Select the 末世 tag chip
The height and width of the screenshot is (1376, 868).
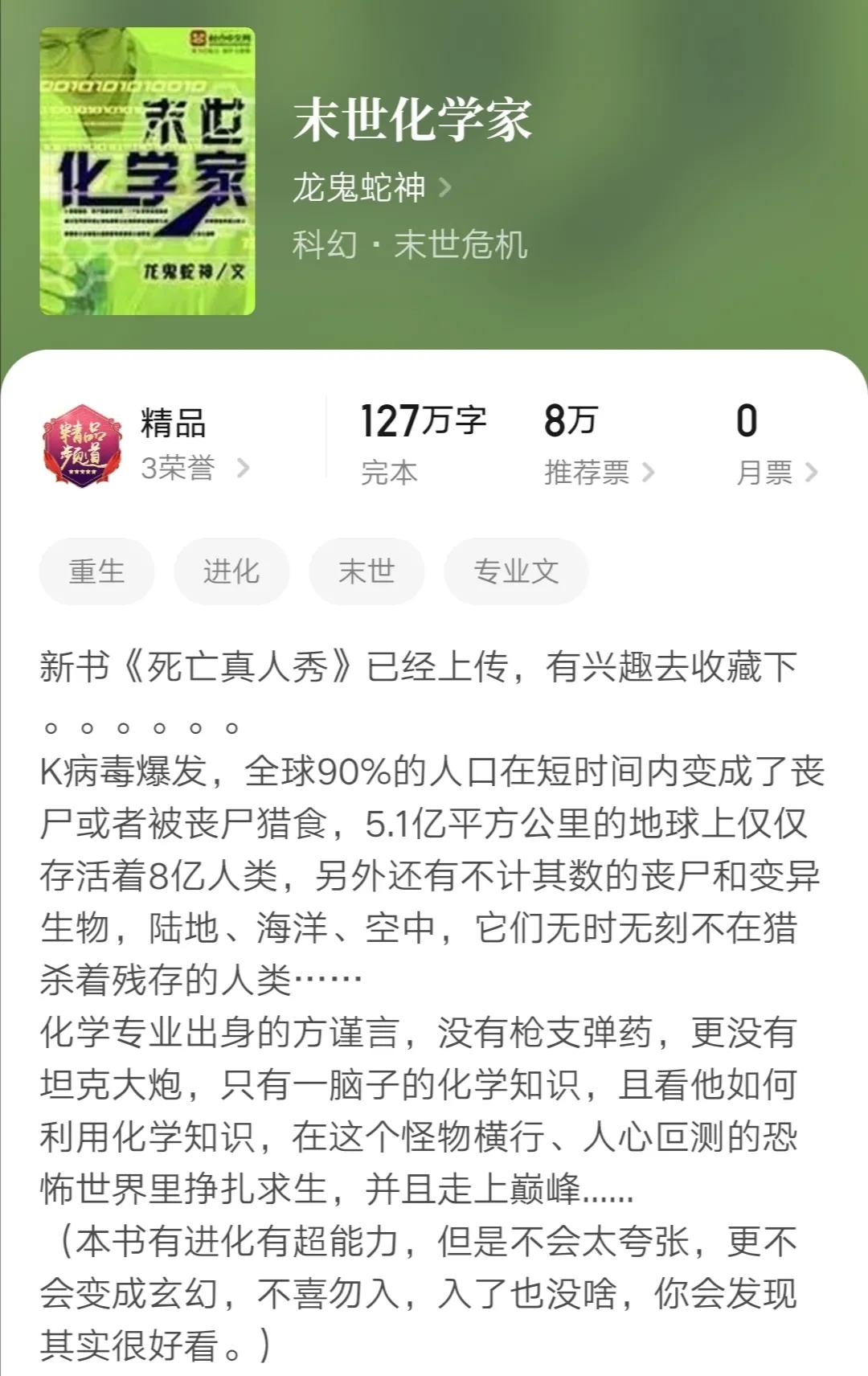coord(366,571)
